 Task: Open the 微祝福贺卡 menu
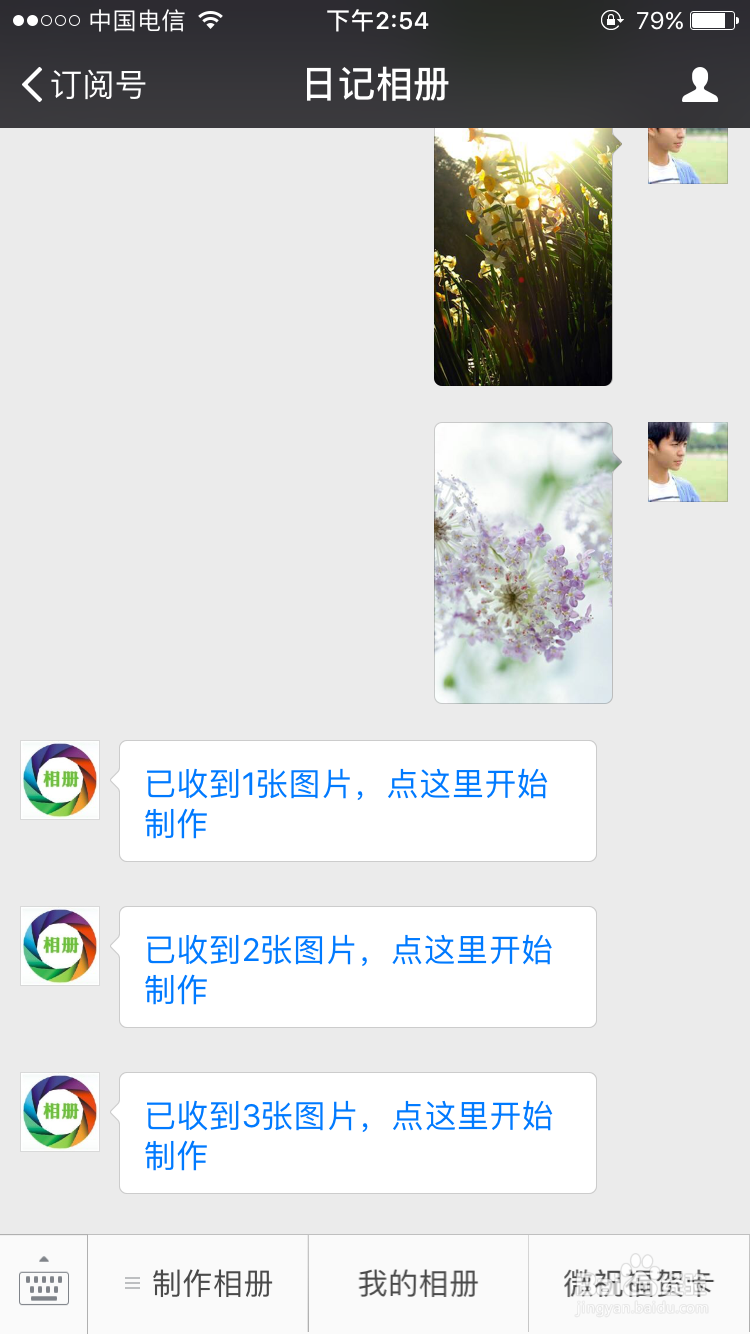click(639, 1284)
